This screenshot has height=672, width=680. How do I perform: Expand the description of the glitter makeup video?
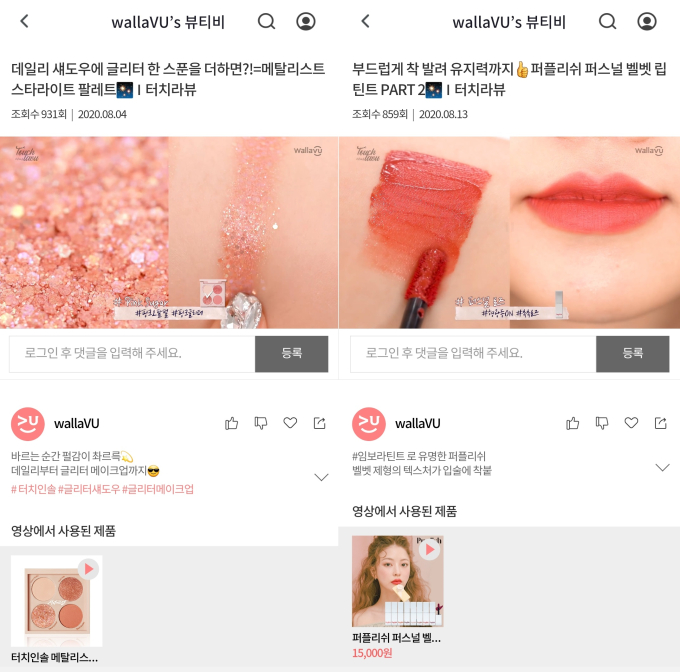click(321, 477)
